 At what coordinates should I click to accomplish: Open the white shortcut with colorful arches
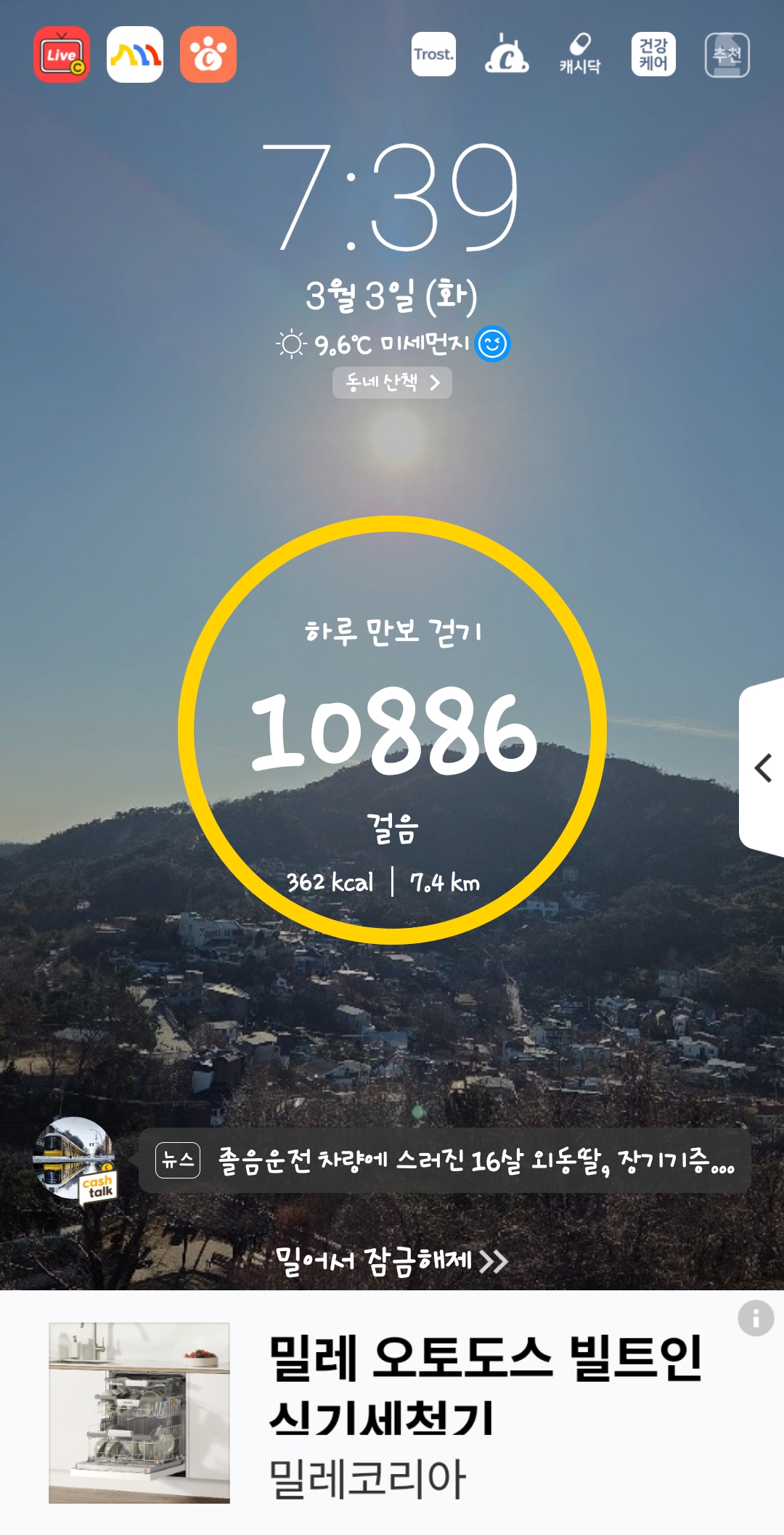[x=135, y=55]
